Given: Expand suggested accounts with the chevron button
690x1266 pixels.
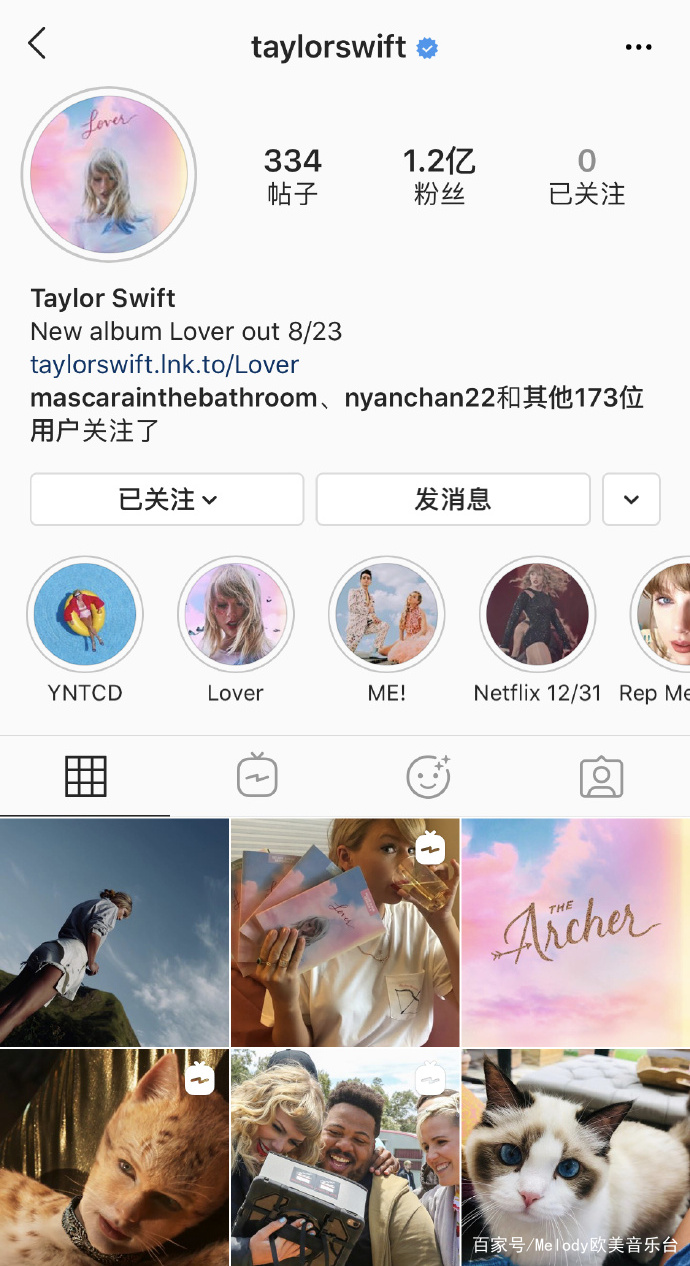Looking at the screenshot, I should 631,499.
